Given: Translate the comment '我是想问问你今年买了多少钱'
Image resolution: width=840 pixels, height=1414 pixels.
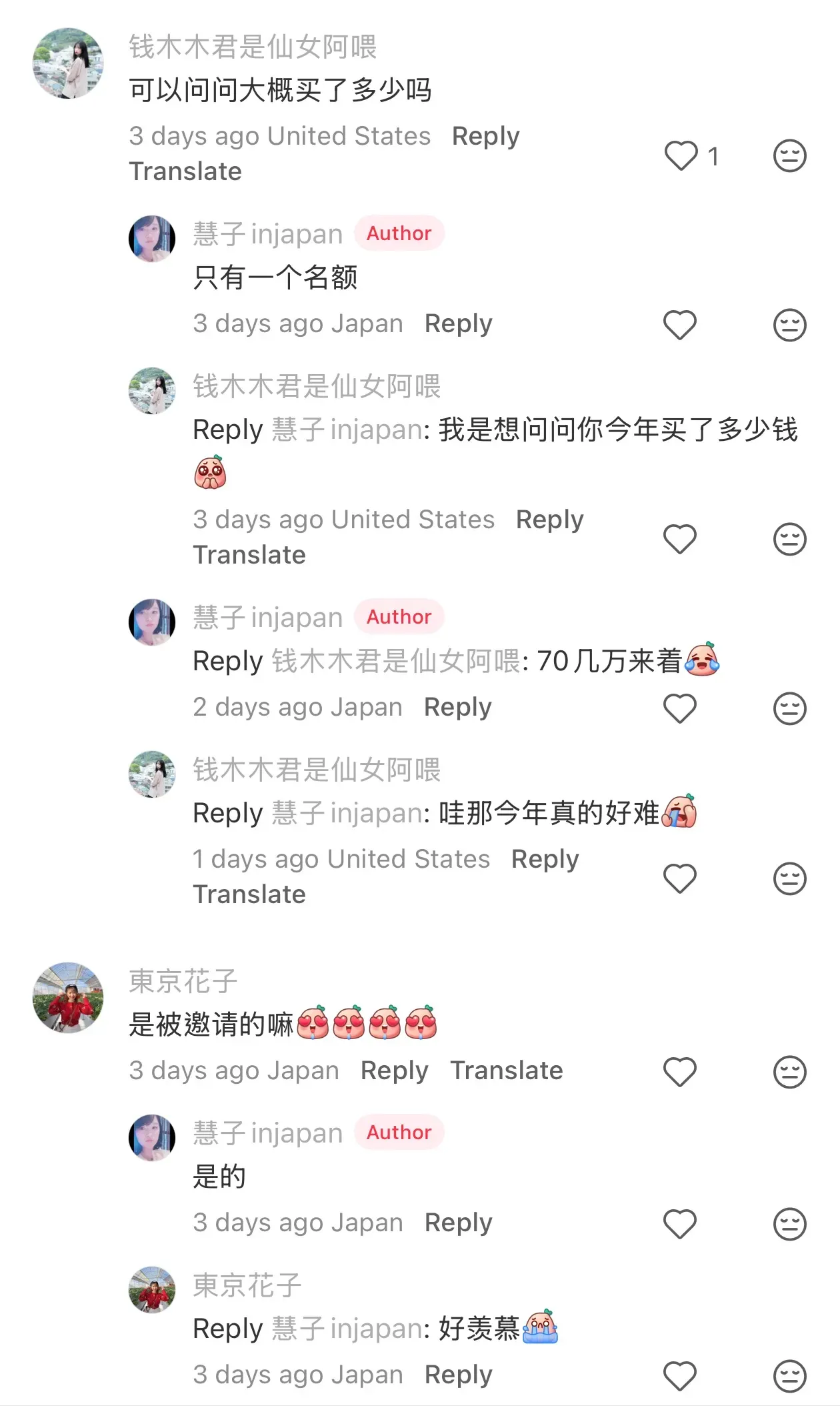Looking at the screenshot, I should [249, 555].
